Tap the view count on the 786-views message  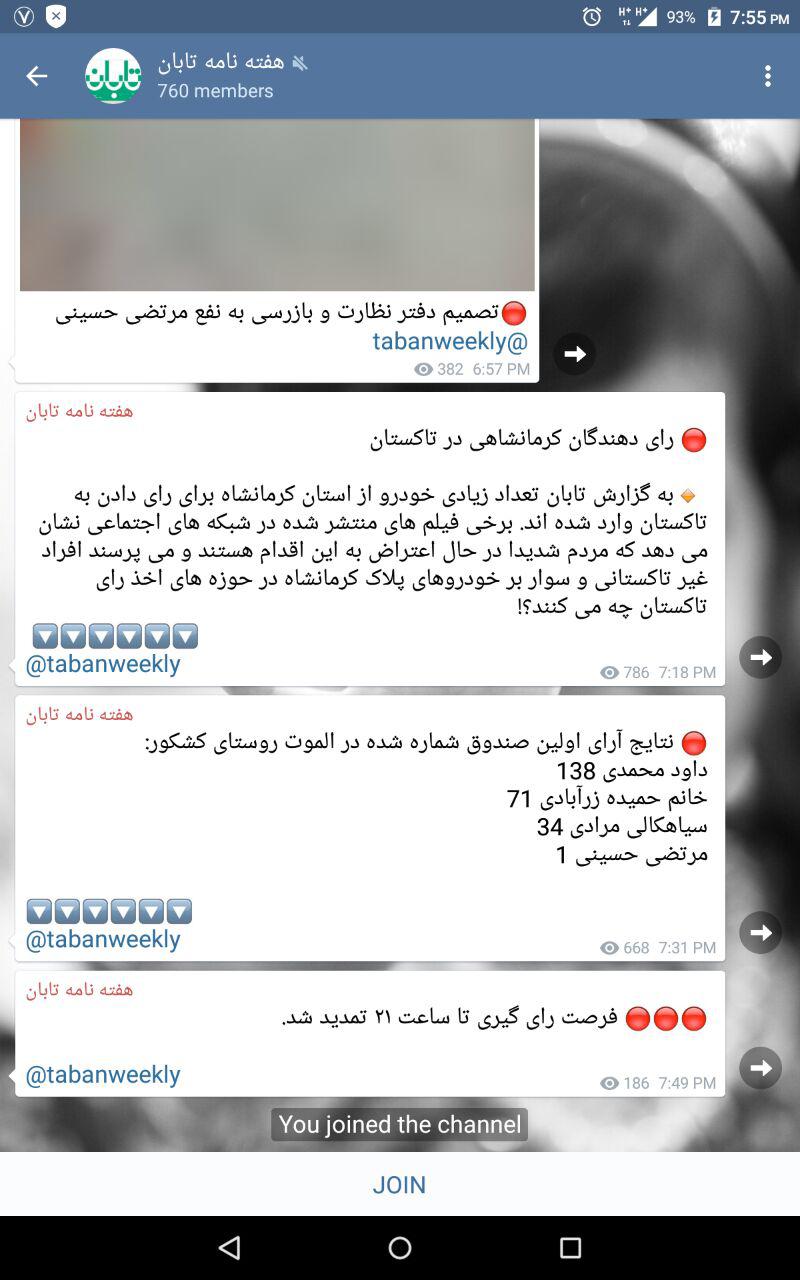point(608,672)
